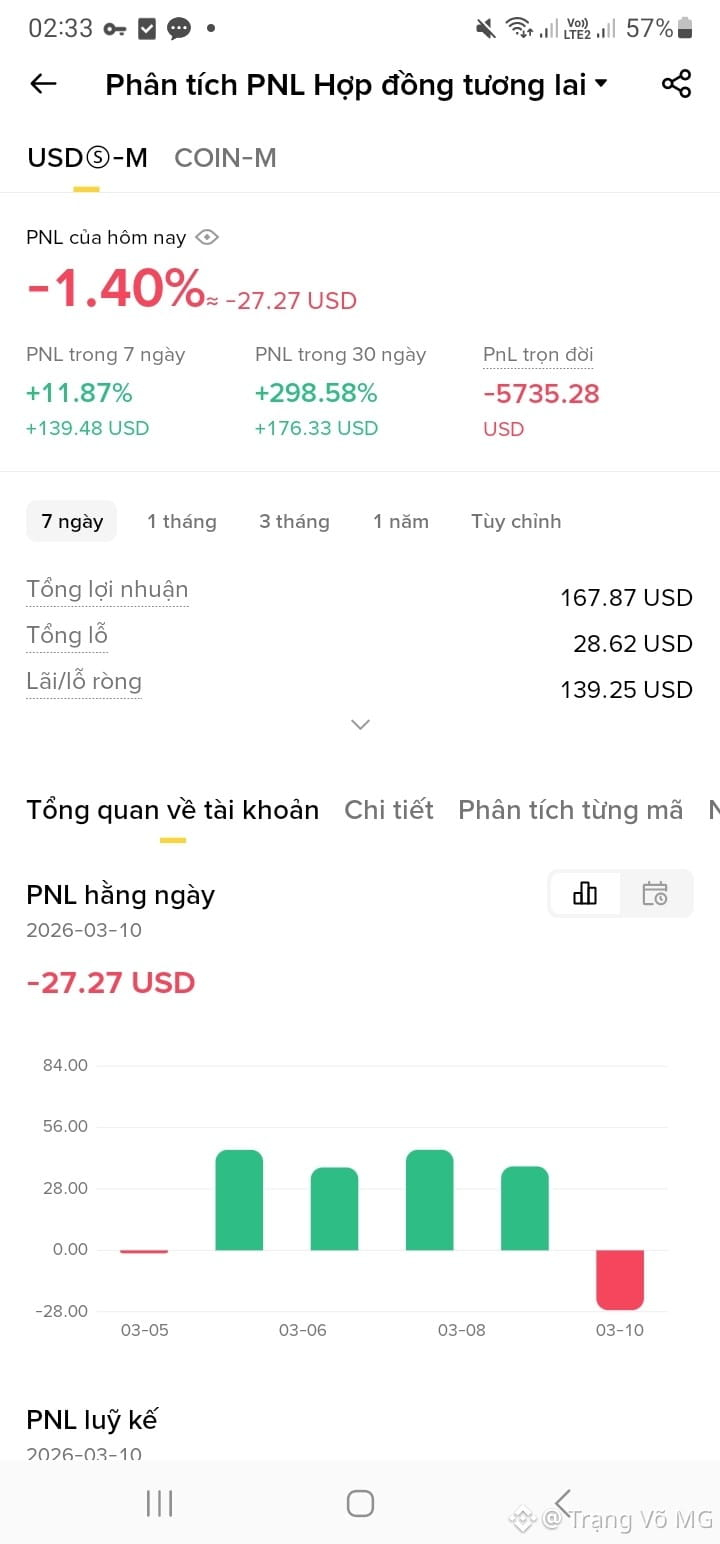Choose the 3 tháng period
The width and height of the screenshot is (720, 1544).
tap(294, 521)
